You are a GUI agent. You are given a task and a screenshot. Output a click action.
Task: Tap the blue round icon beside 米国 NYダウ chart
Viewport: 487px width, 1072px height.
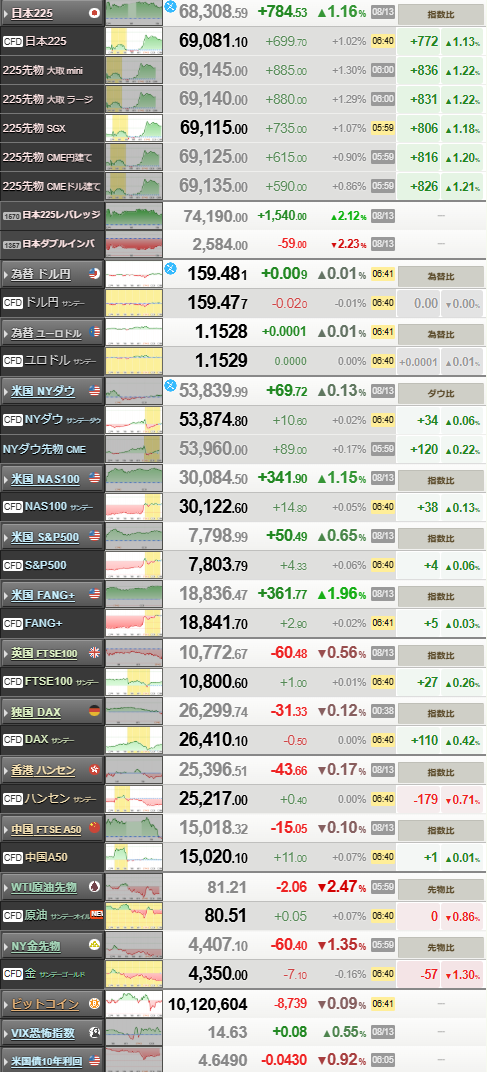171,385
